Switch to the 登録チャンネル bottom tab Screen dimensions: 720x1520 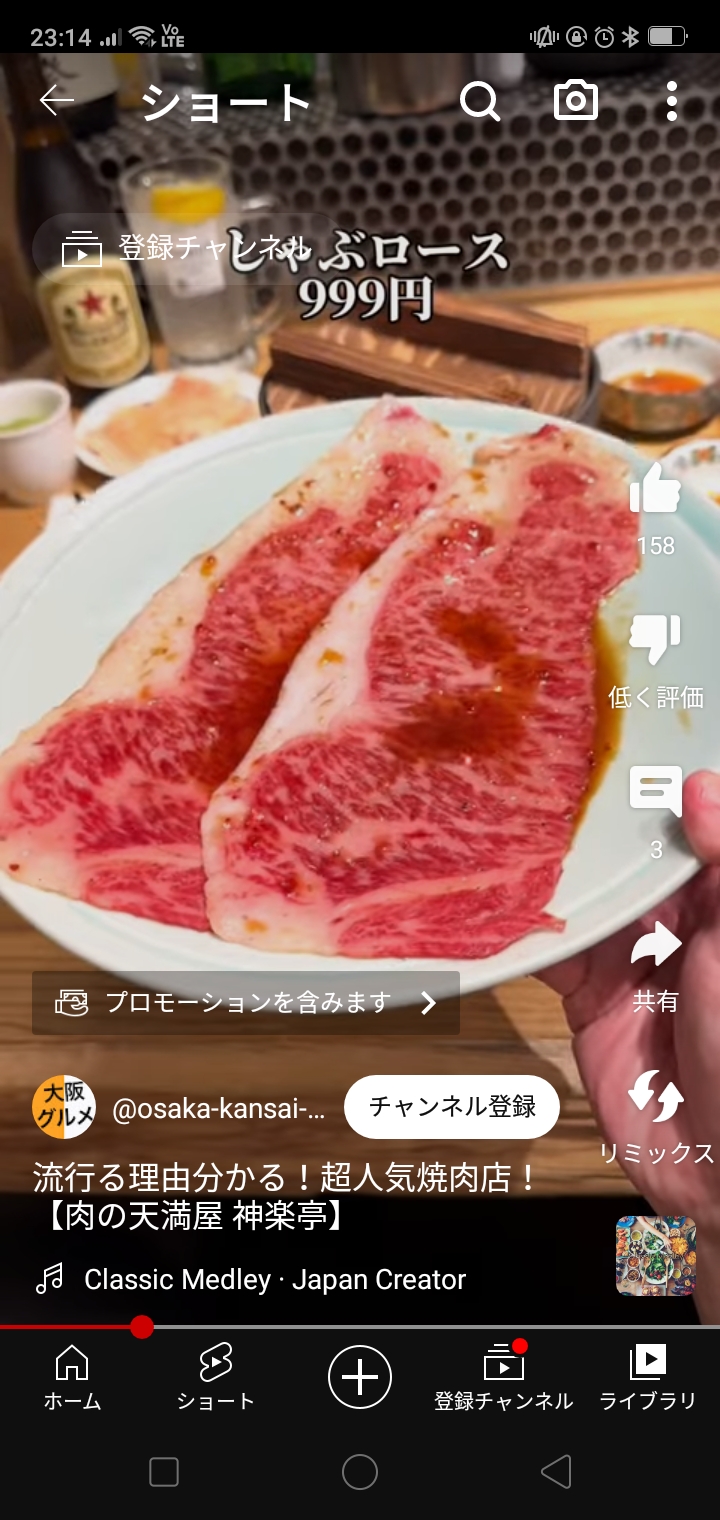(x=503, y=1378)
